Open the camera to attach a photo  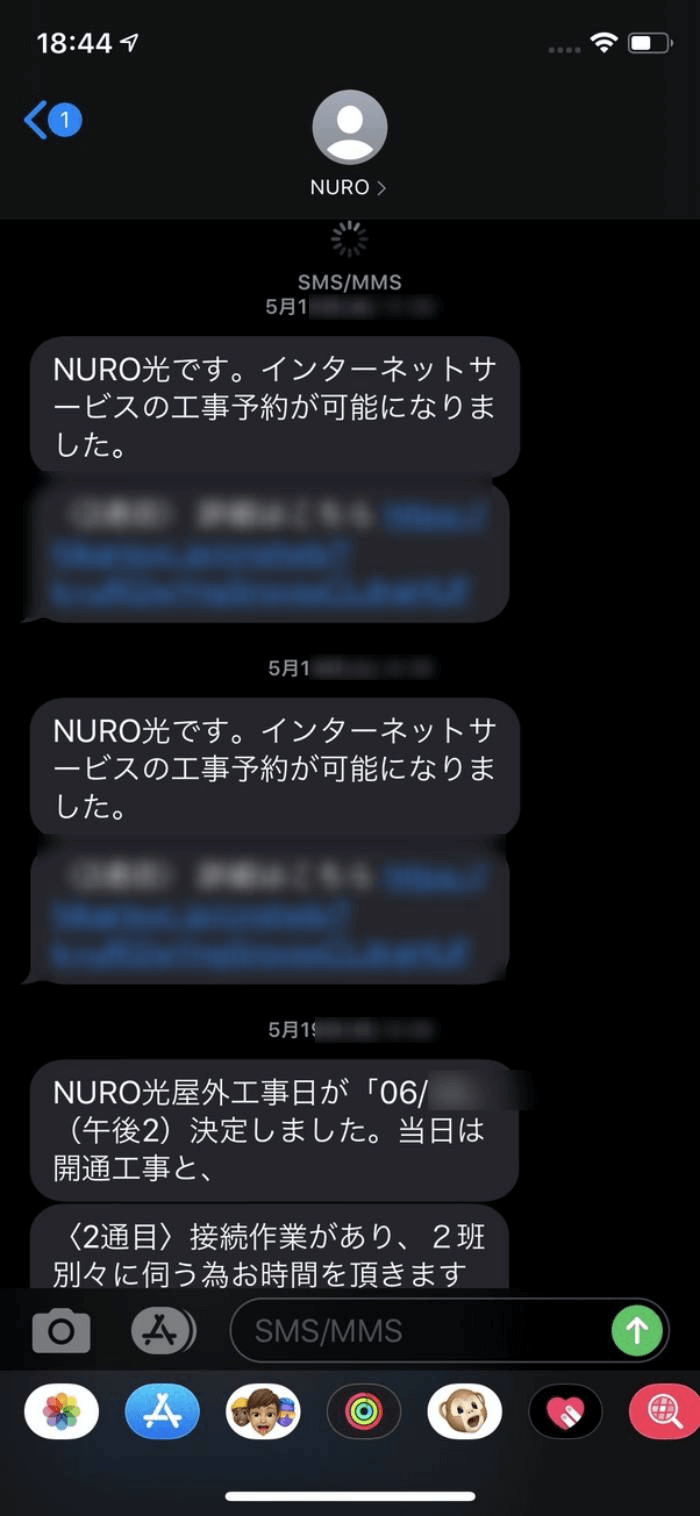coord(61,1331)
